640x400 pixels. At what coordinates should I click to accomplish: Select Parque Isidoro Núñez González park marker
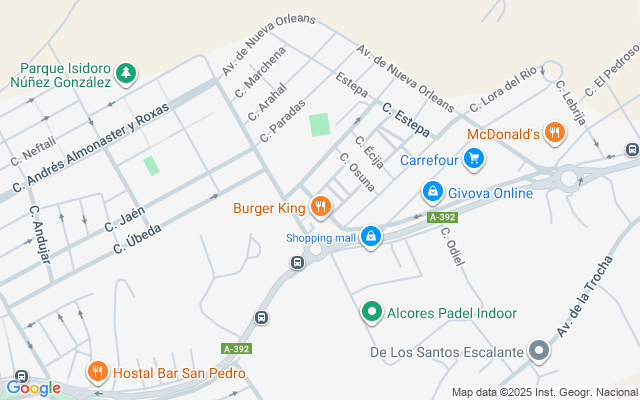coord(126,72)
